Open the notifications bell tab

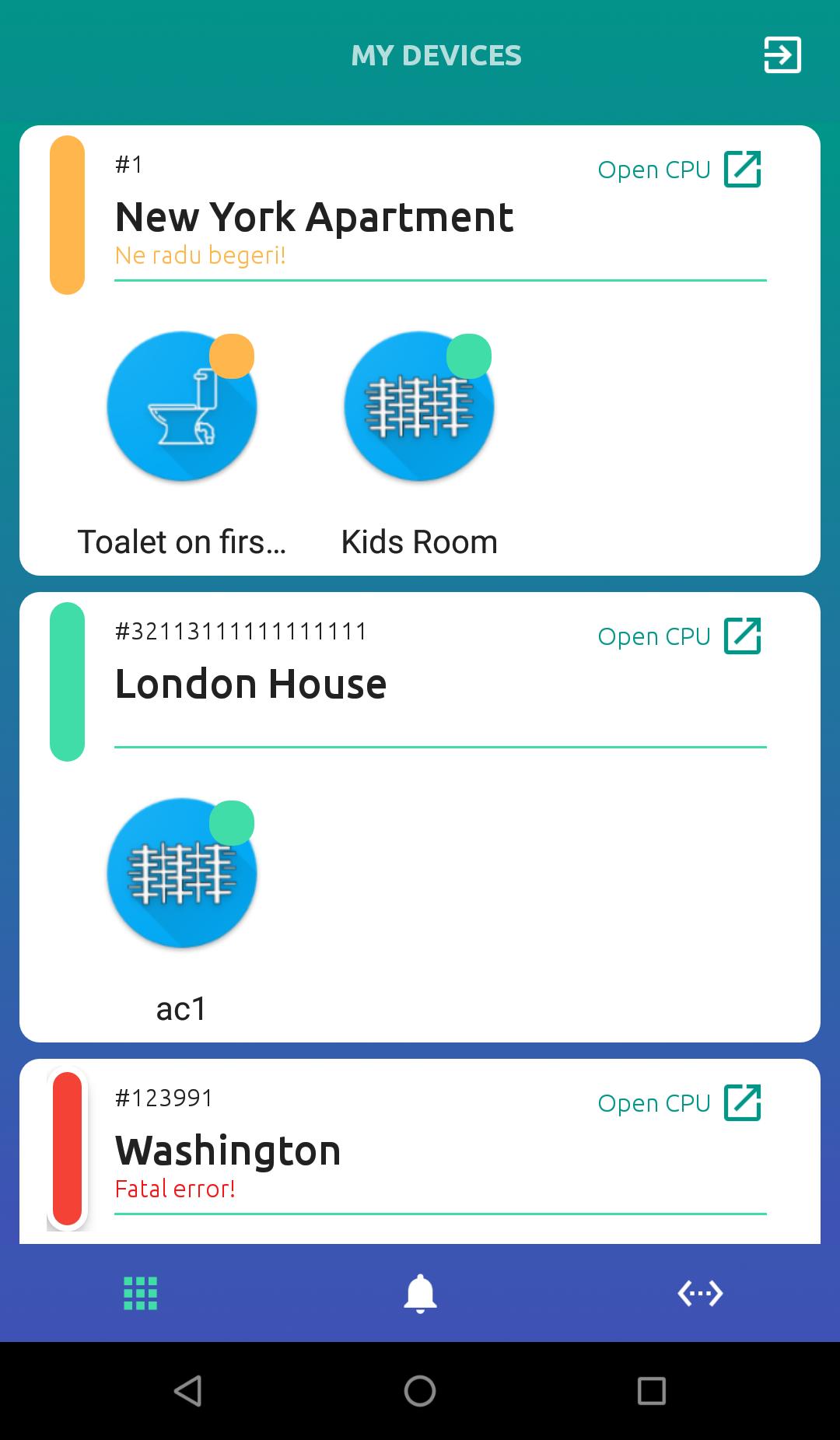(420, 1293)
